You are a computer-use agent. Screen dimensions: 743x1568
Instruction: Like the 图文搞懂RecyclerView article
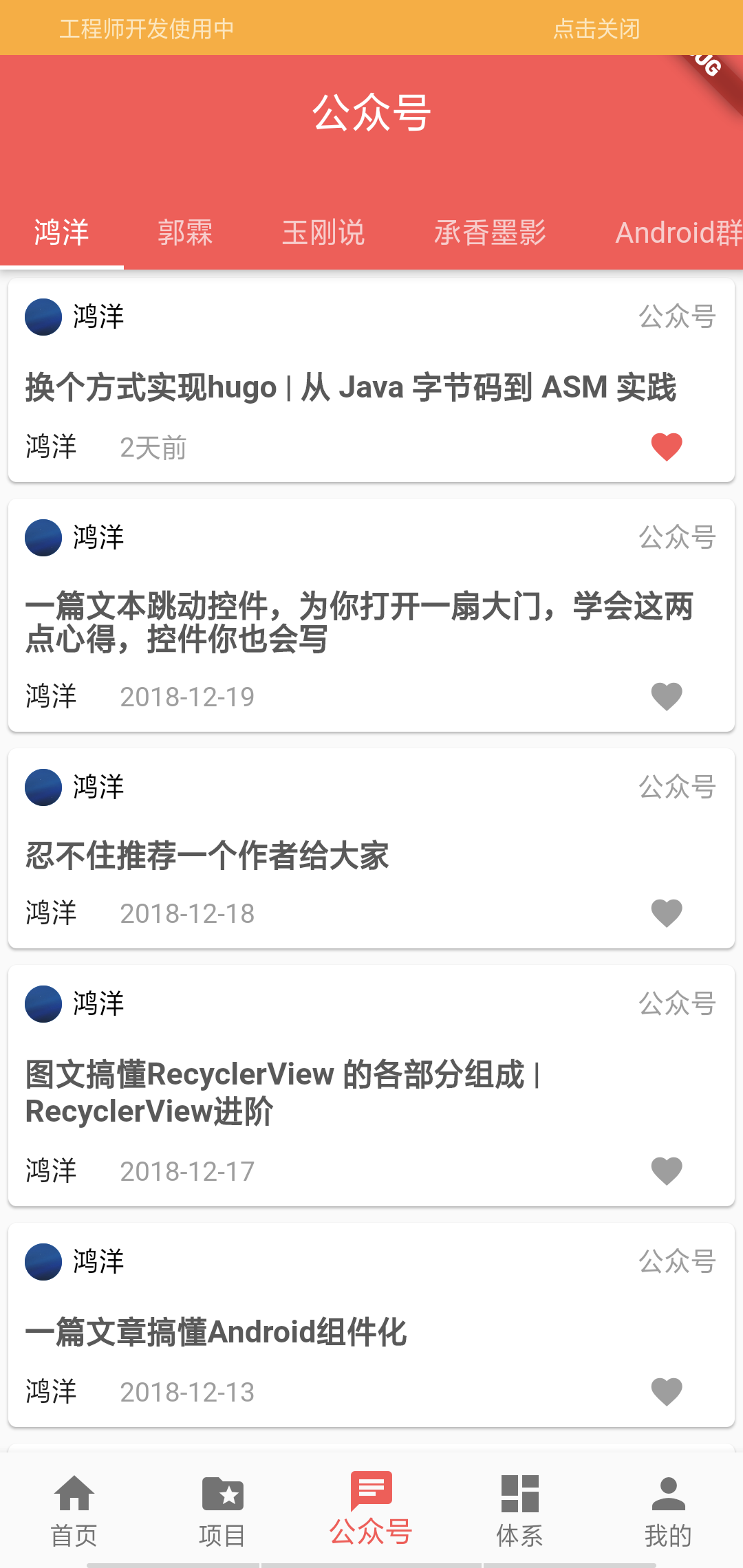pyautogui.click(x=666, y=1171)
